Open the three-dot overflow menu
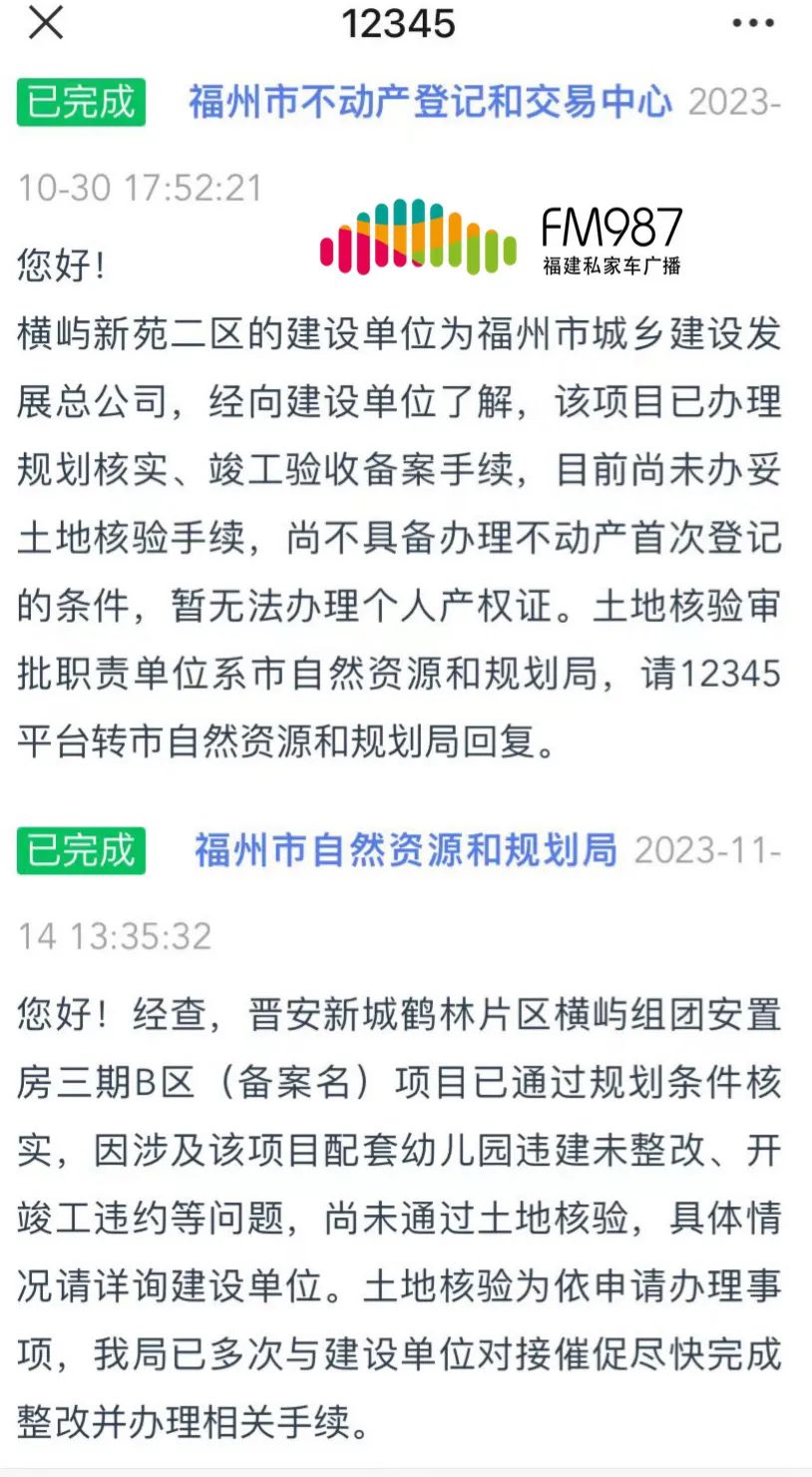The image size is (812, 1477). 752,23
